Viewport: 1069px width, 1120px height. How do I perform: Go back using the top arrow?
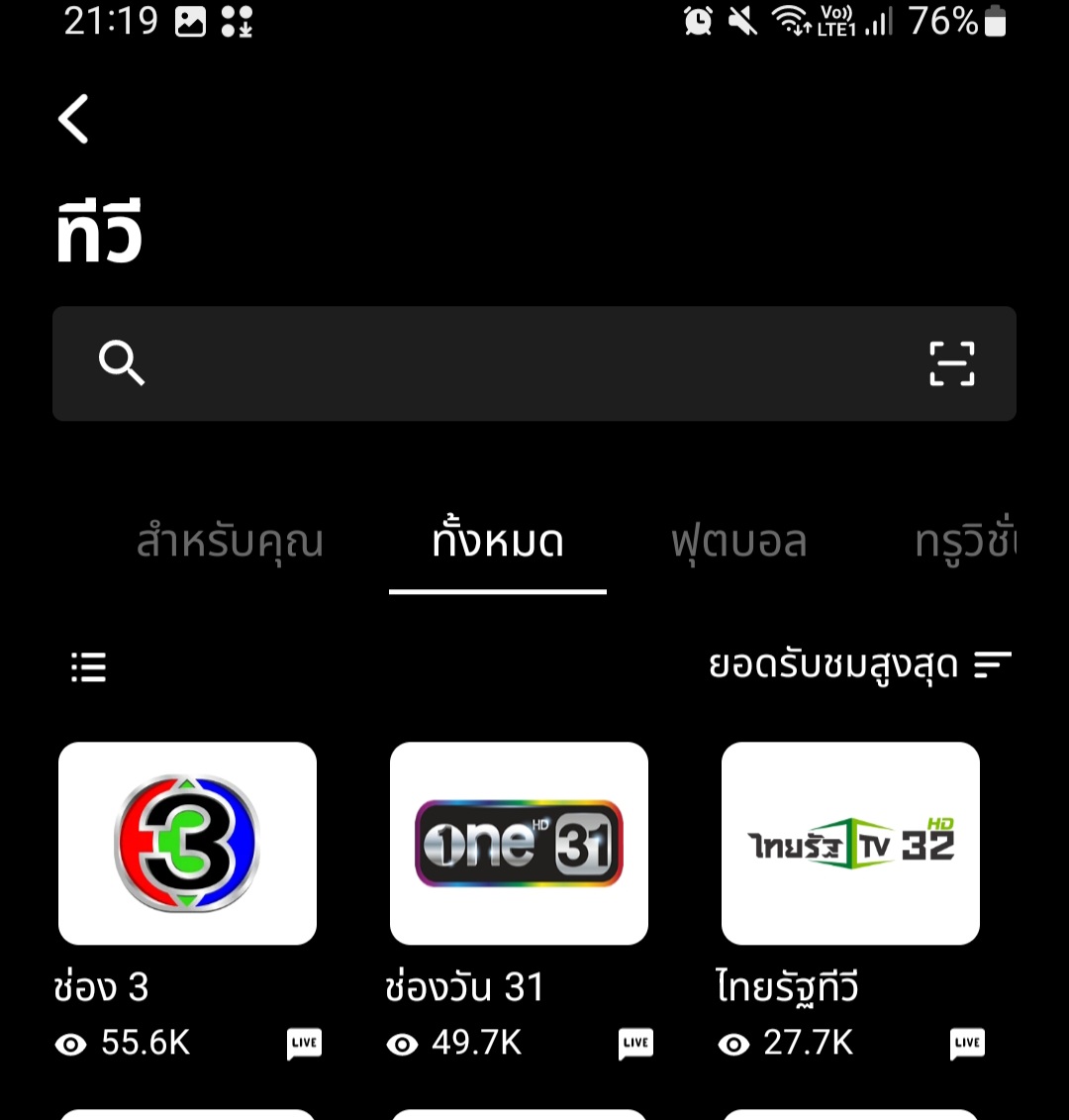74,119
